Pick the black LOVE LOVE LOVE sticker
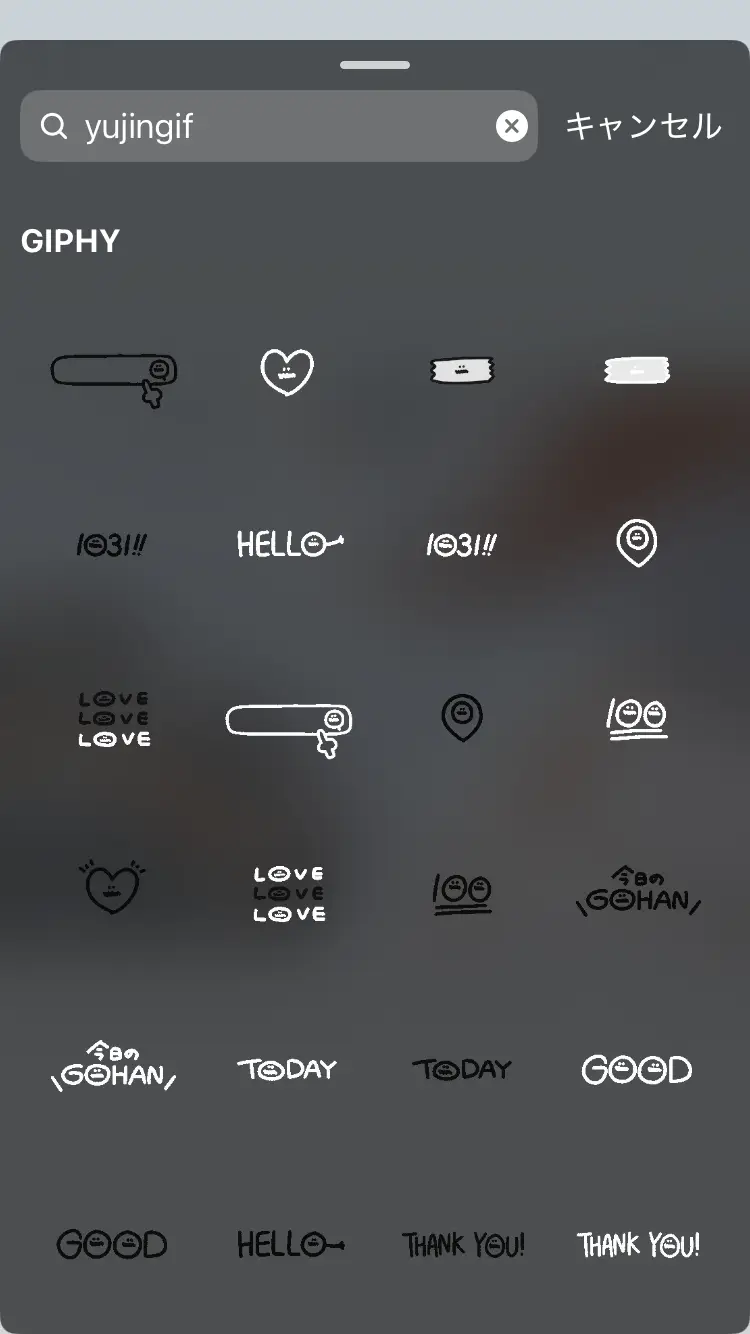 point(114,719)
